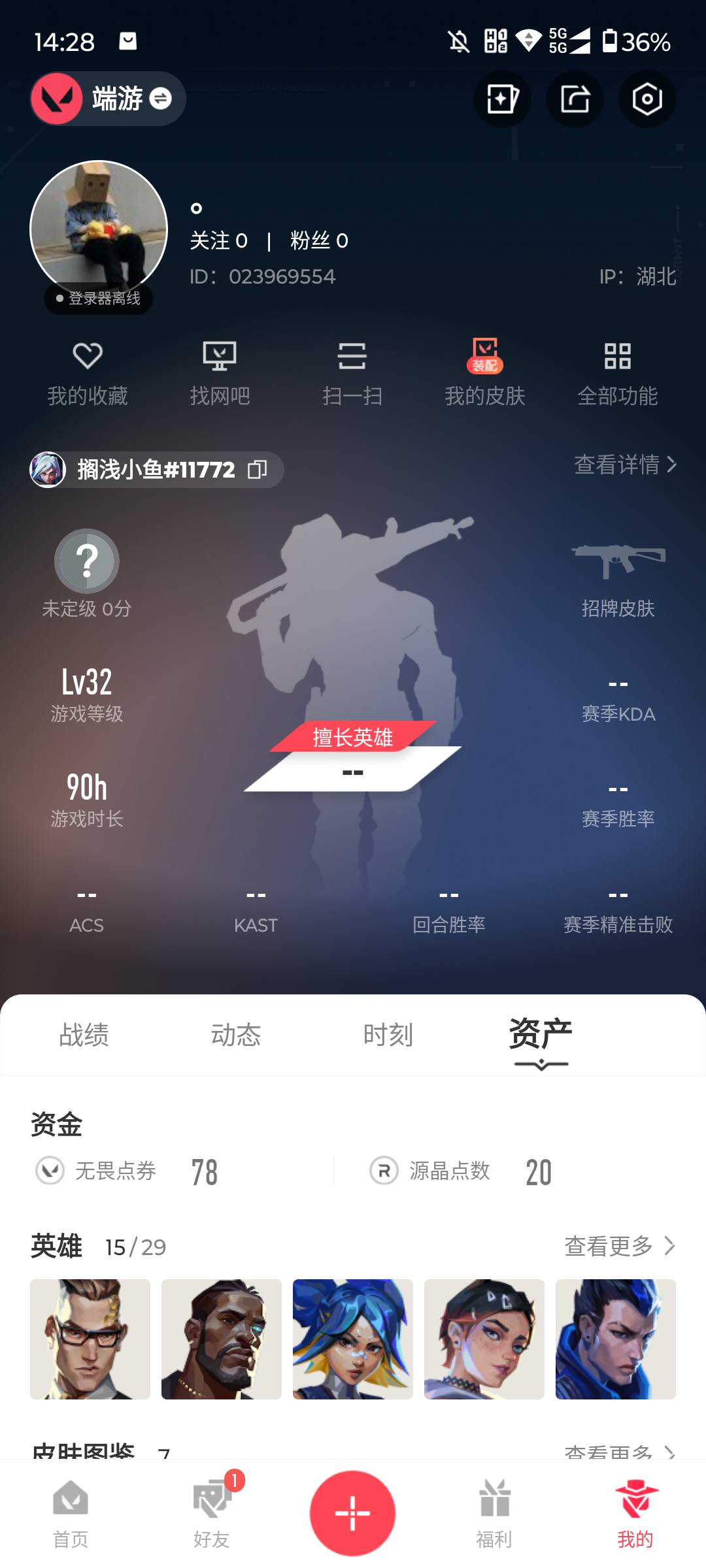Image resolution: width=706 pixels, height=1568 pixels.
Task: Switch game mode via 端游 toggle
Action: 108,99
